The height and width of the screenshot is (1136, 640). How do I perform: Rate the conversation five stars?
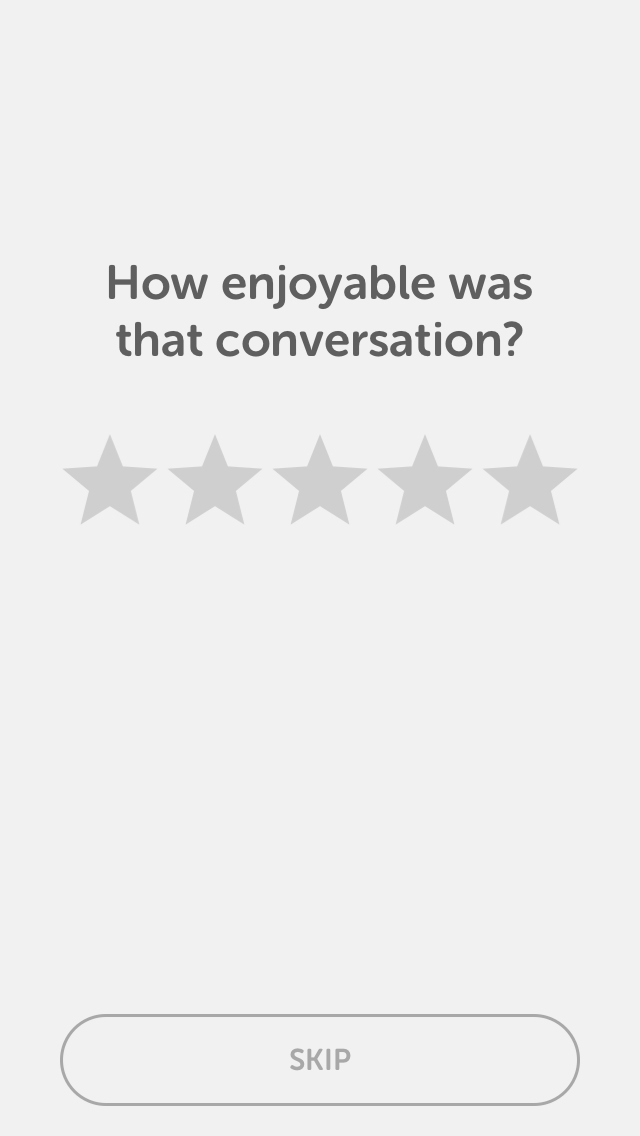click(531, 482)
